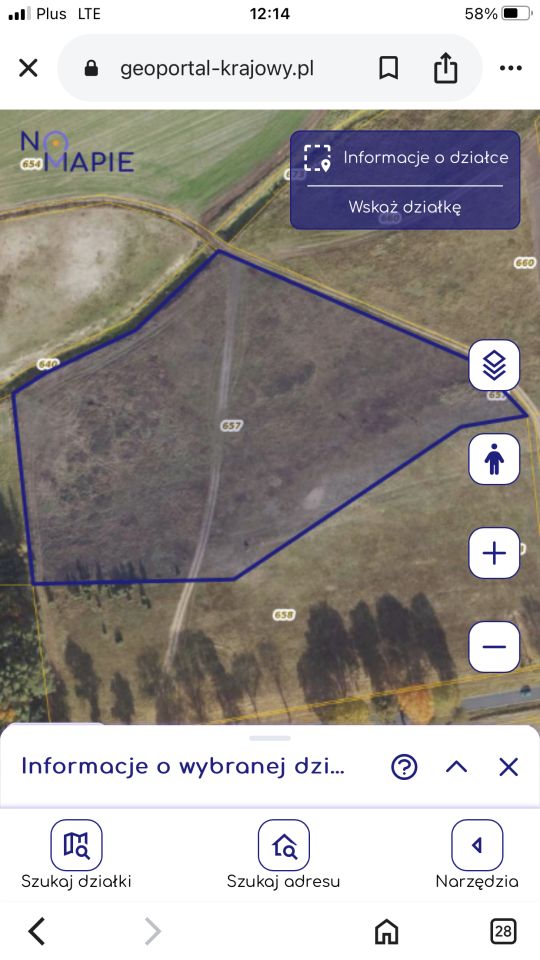
Task: Close the parcel information panel
Action: tap(509, 767)
